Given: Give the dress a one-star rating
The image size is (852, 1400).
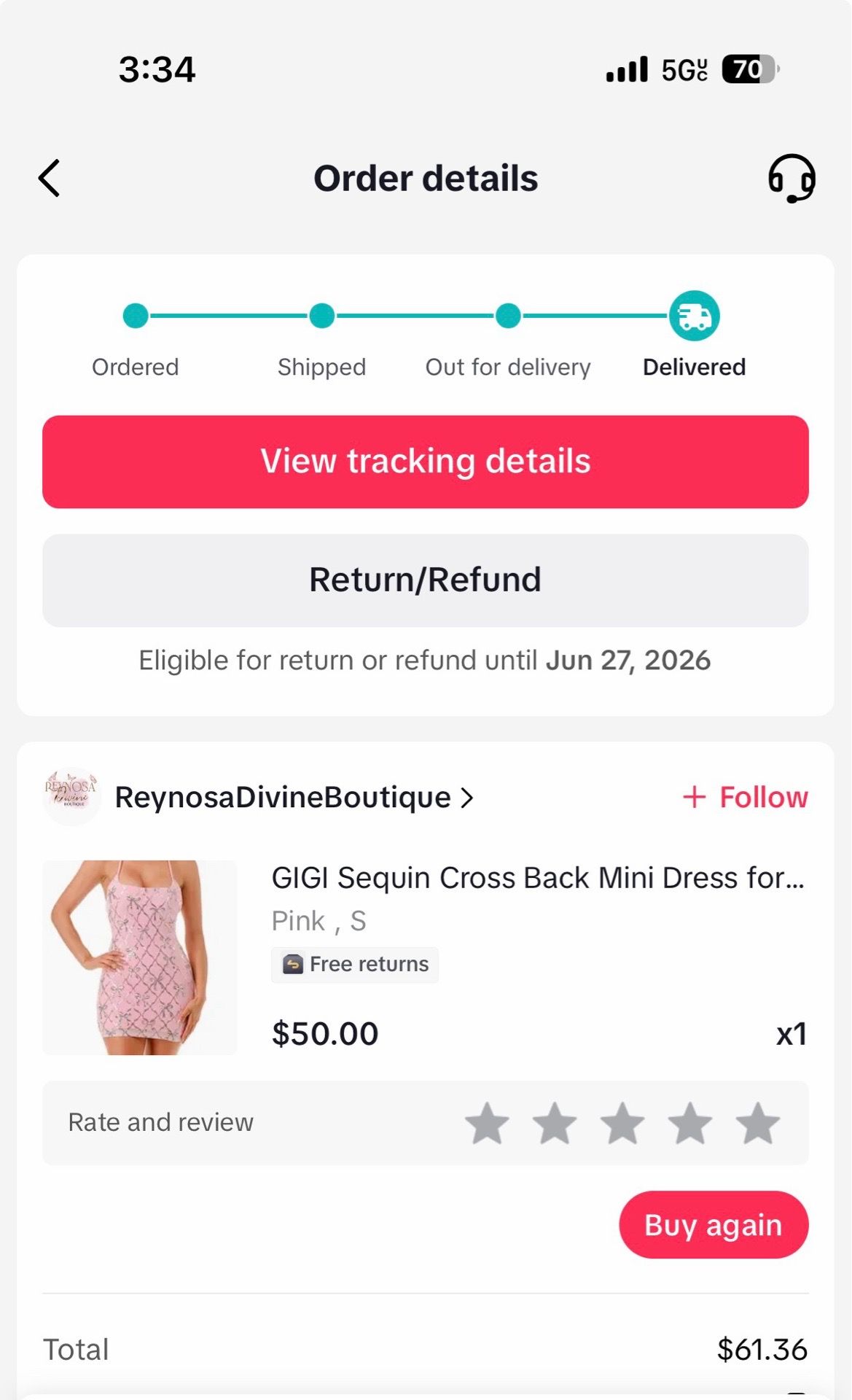Looking at the screenshot, I should (x=487, y=1123).
